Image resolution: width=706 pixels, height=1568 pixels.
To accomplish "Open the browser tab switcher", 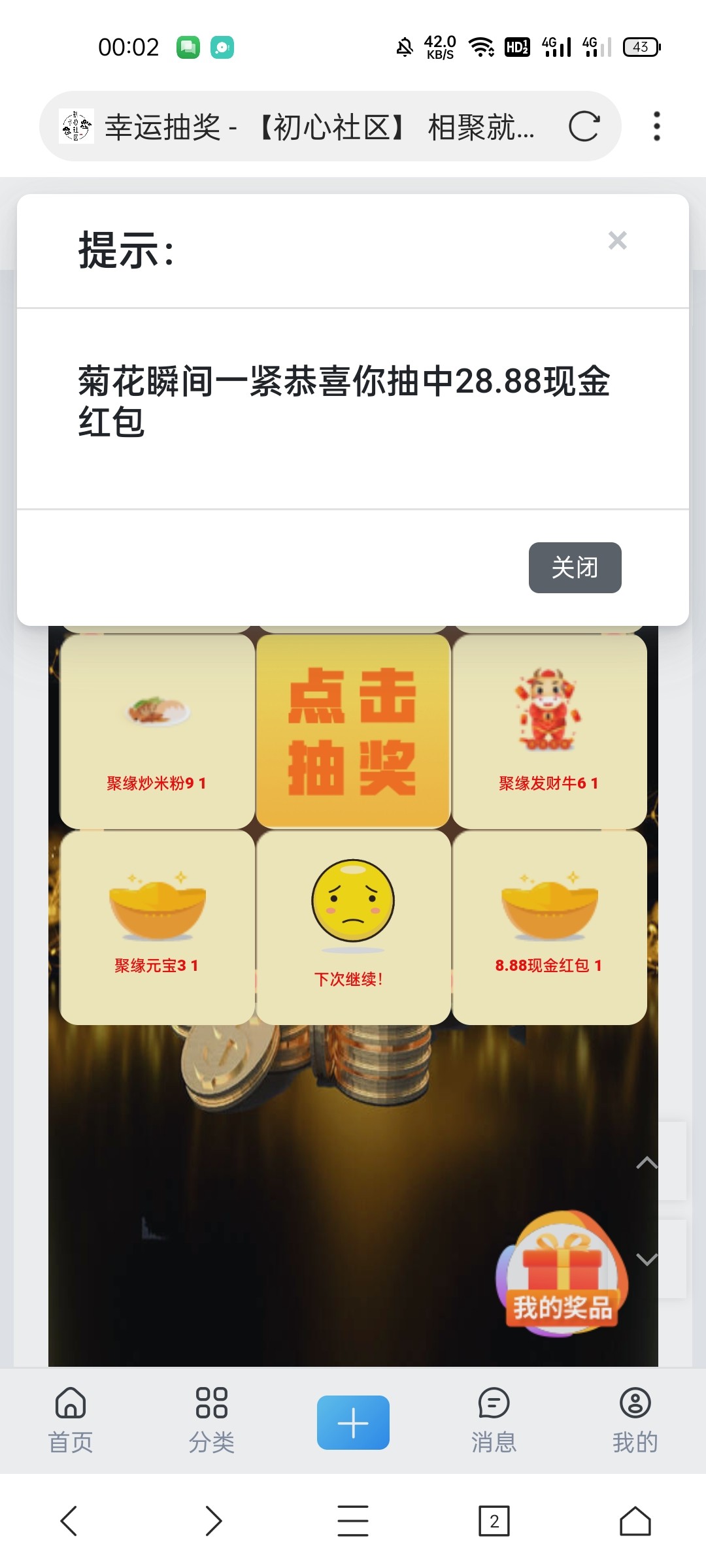I will [494, 1521].
